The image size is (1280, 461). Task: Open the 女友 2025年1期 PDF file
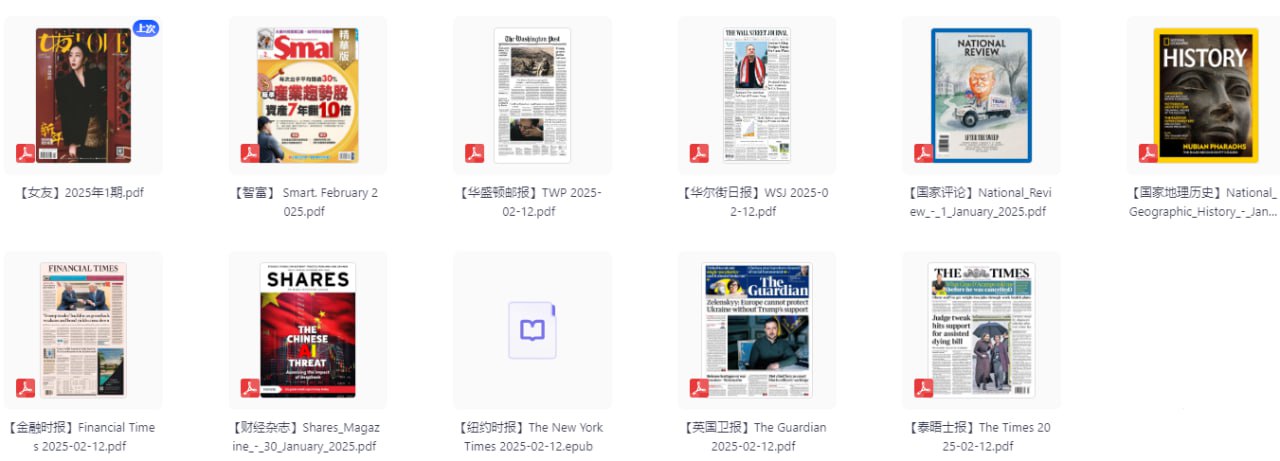pyautogui.click(x=83, y=96)
